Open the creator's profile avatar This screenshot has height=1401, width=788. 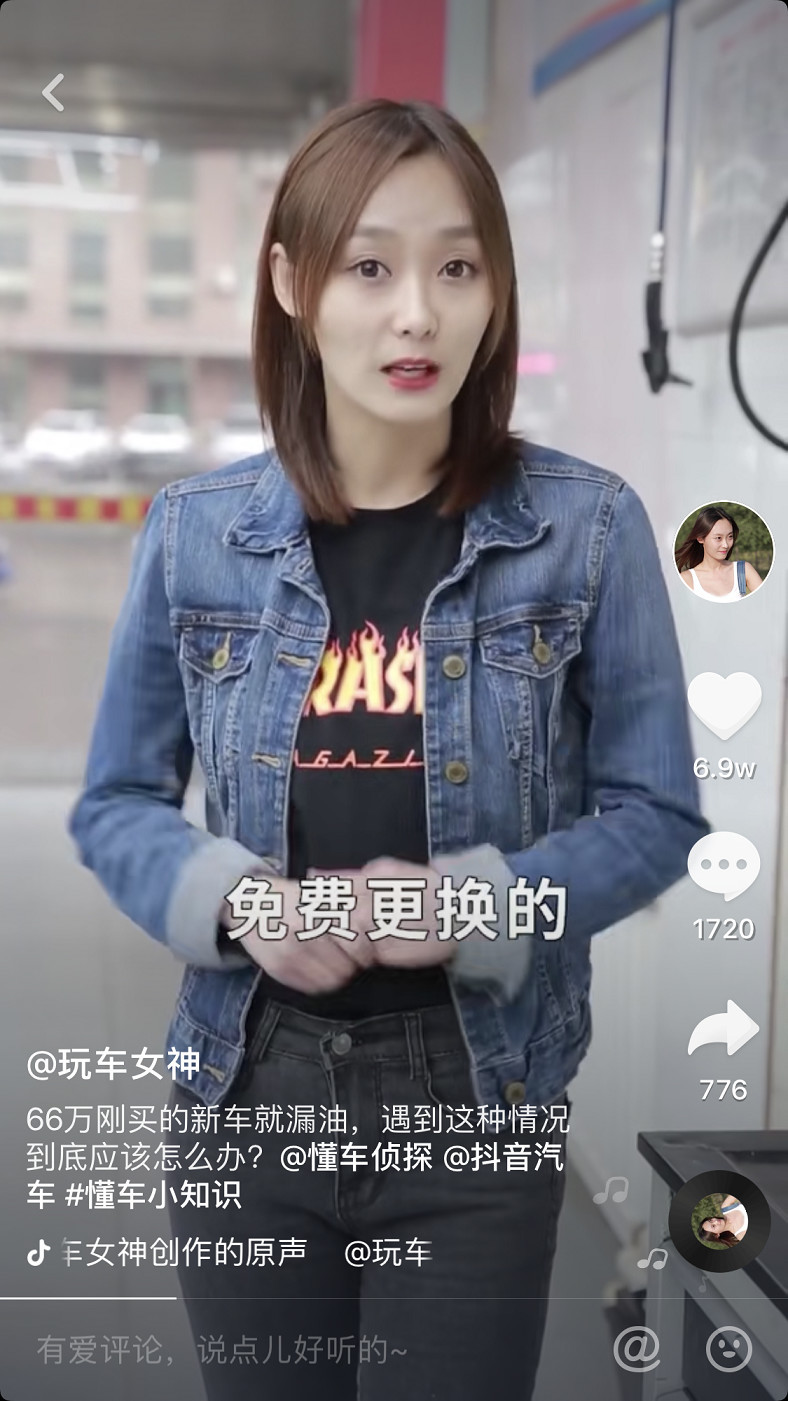pos(724,551)
